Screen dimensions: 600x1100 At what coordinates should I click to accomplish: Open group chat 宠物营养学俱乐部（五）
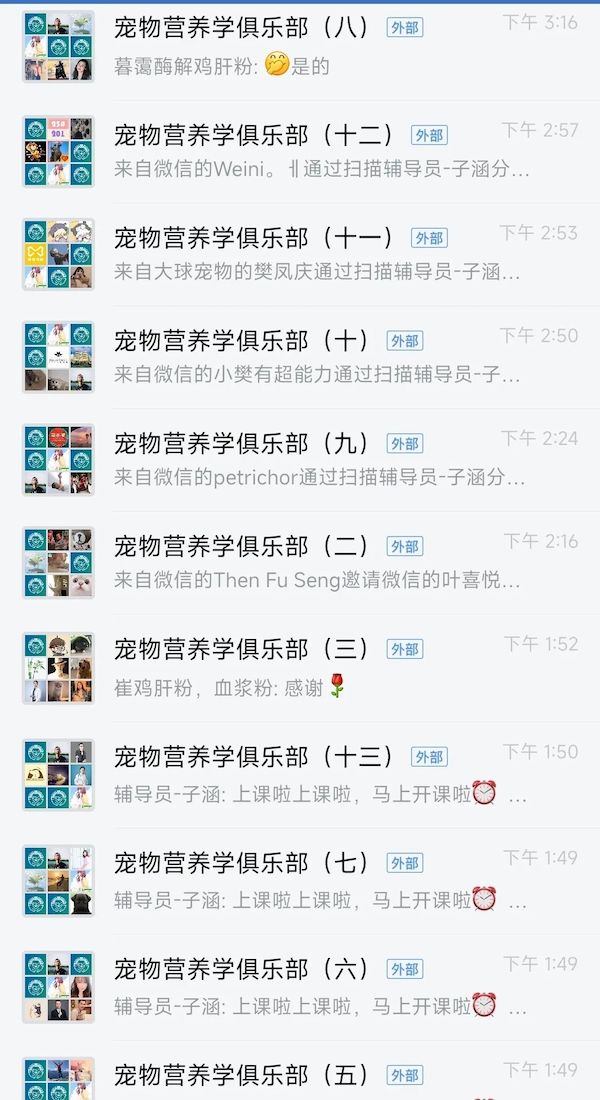tap(300, 1078)
